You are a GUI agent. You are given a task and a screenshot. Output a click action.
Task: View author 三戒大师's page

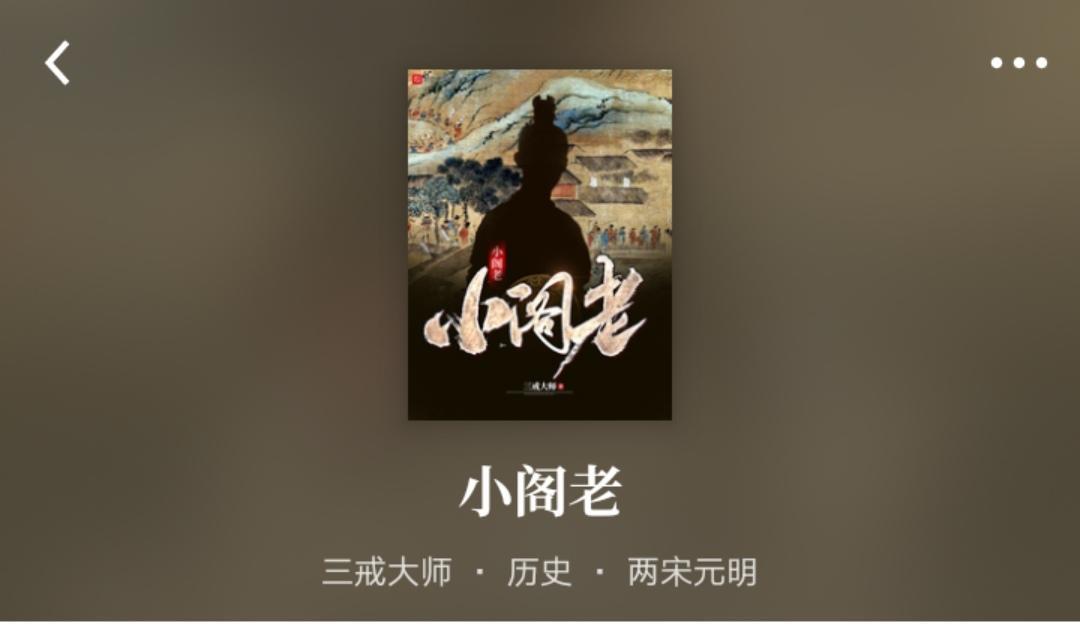pos(387,572)
